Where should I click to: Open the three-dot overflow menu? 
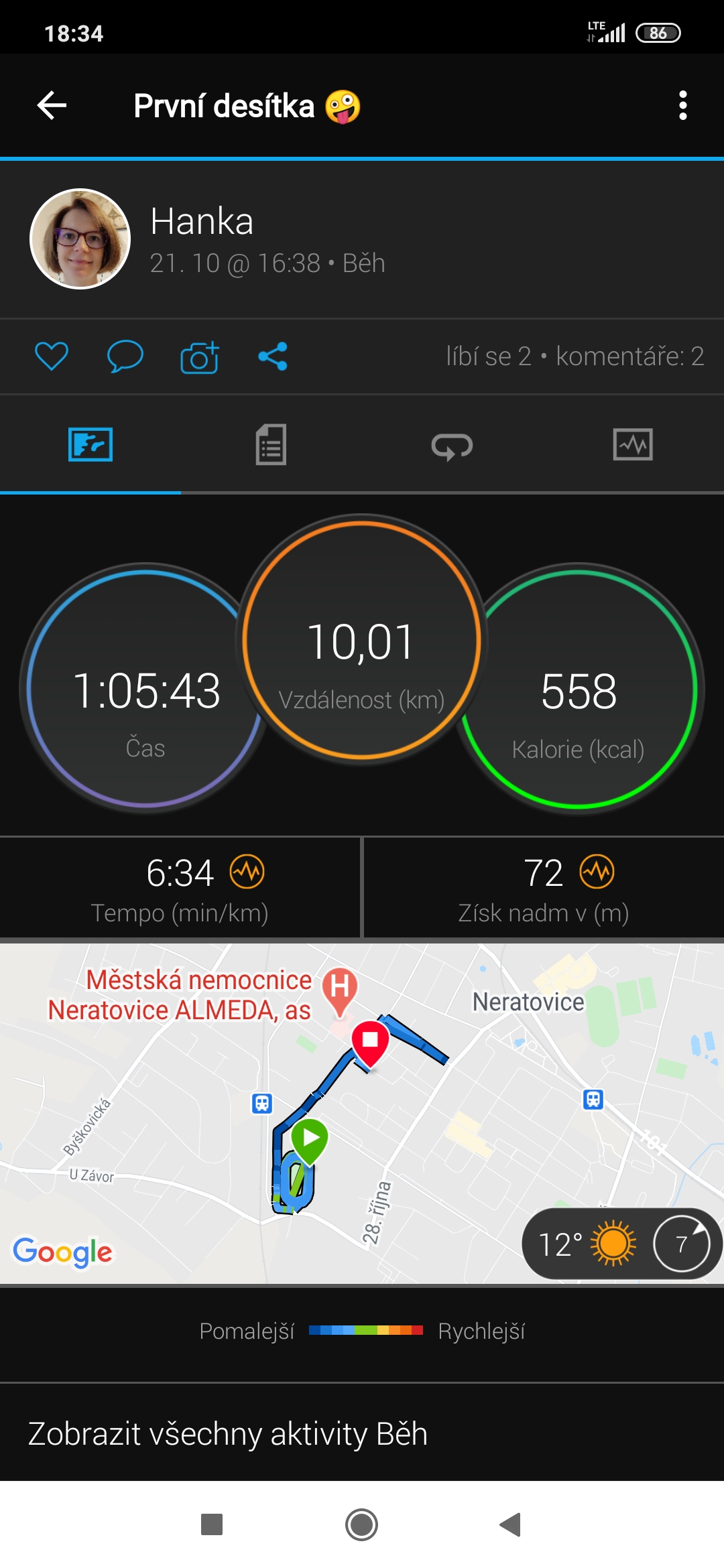click(682, 106)
